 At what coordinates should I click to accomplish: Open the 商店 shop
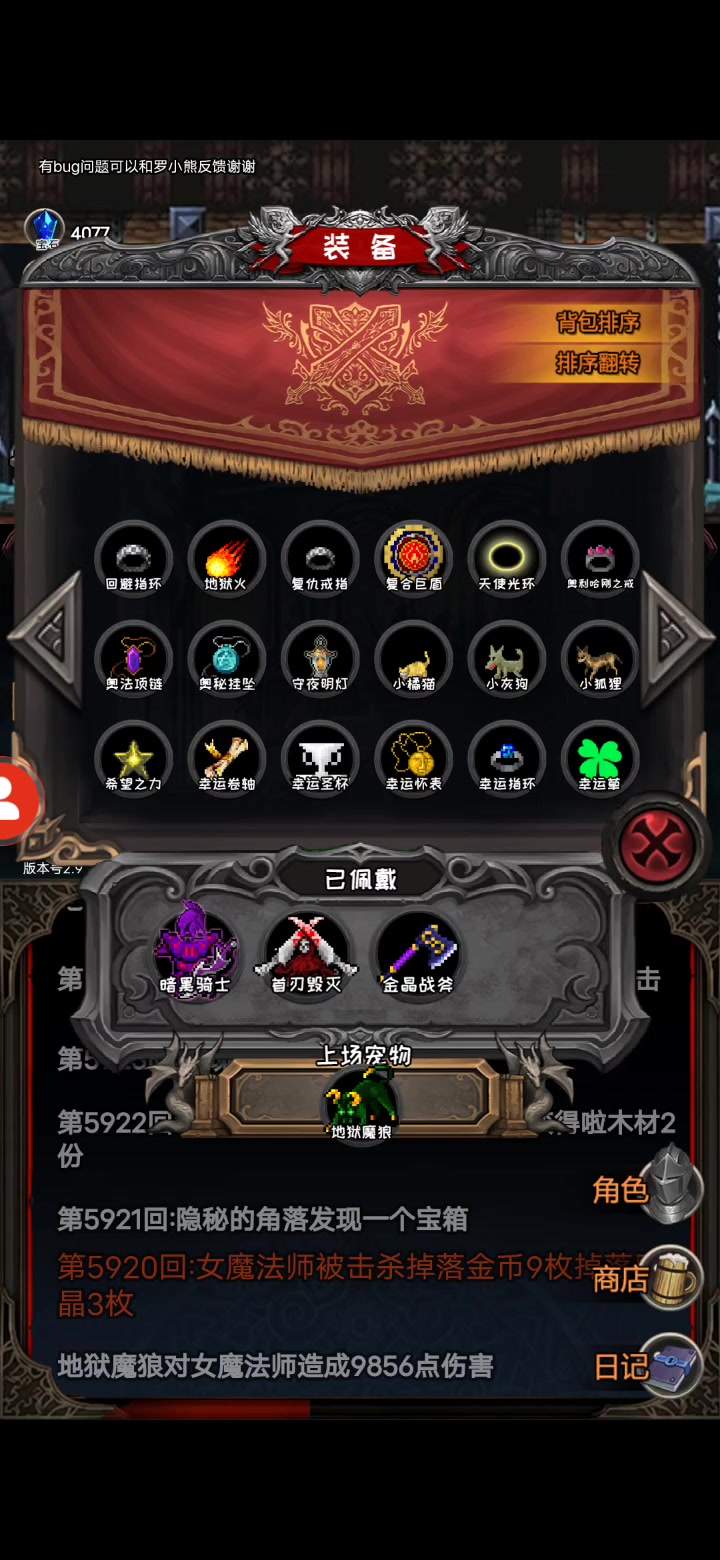(648, 1278)
